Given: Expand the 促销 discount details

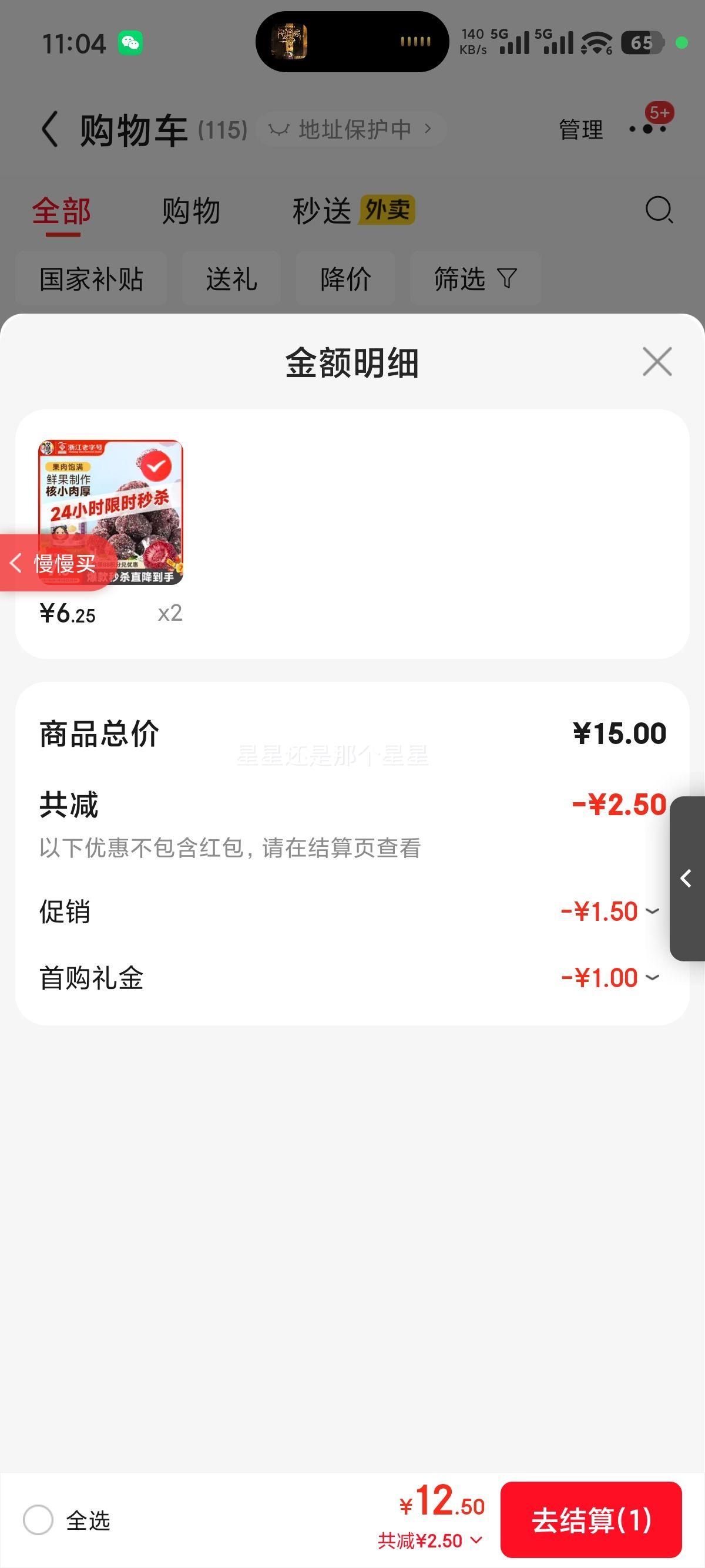Looking at the screenshot, I should [652, 911].
